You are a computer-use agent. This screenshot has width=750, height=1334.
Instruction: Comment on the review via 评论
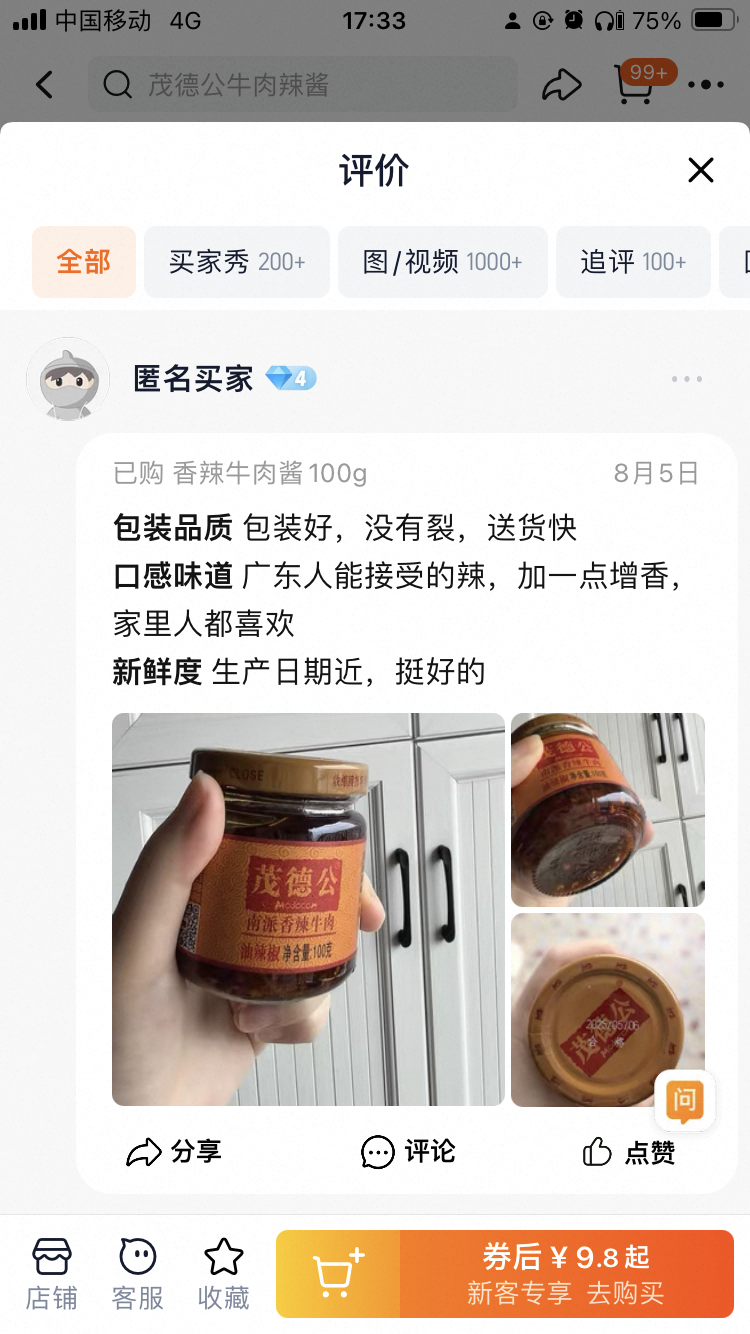pyautogui.click(x=408, y=1152)
